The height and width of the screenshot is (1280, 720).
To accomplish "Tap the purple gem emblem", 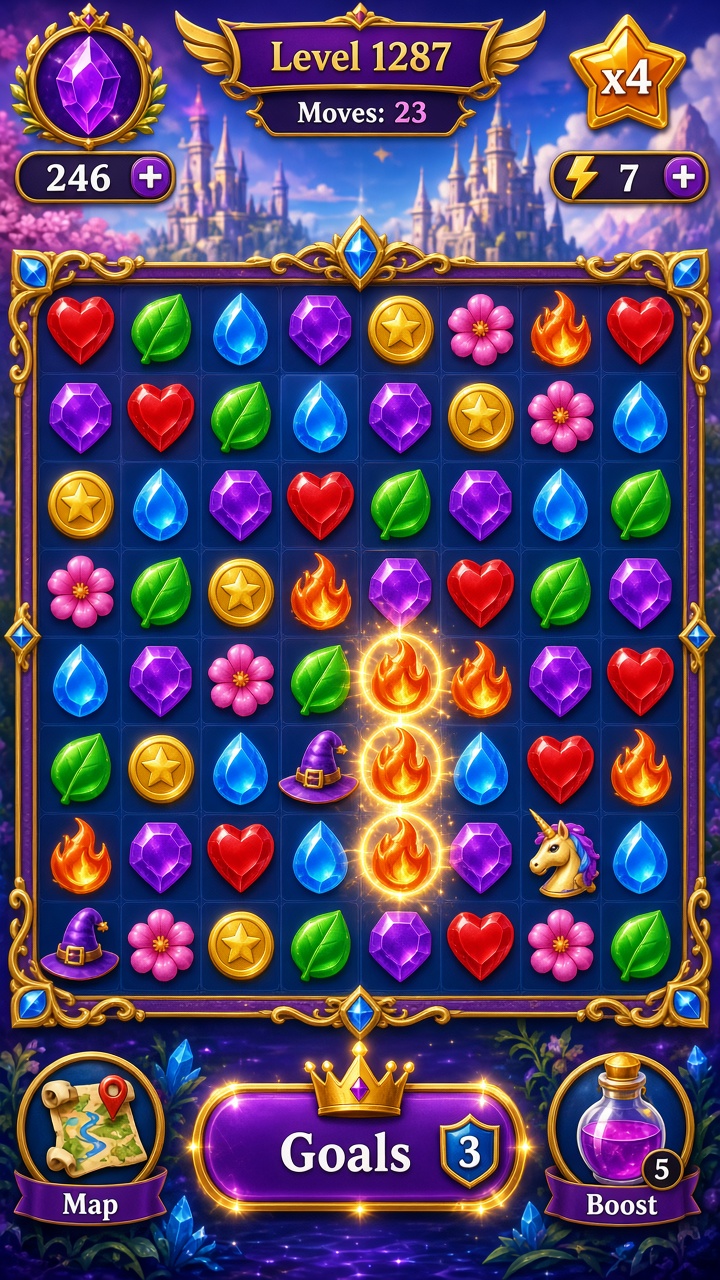I will pyautogui.click(x=87, y=78).
